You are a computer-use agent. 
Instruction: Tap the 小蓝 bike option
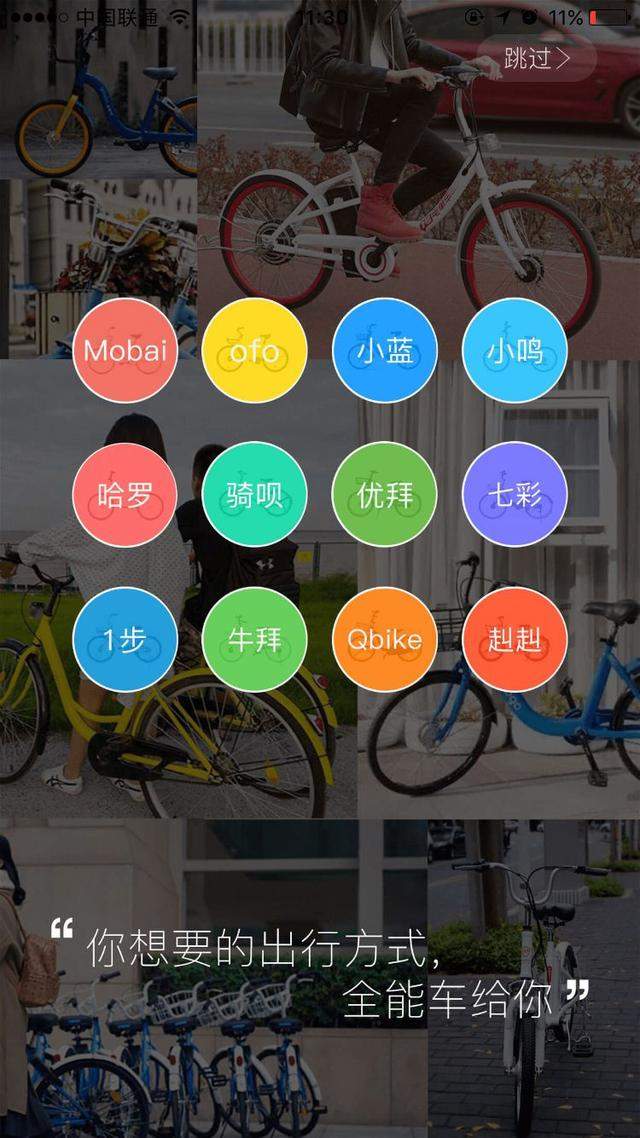[x=385, y=351]
